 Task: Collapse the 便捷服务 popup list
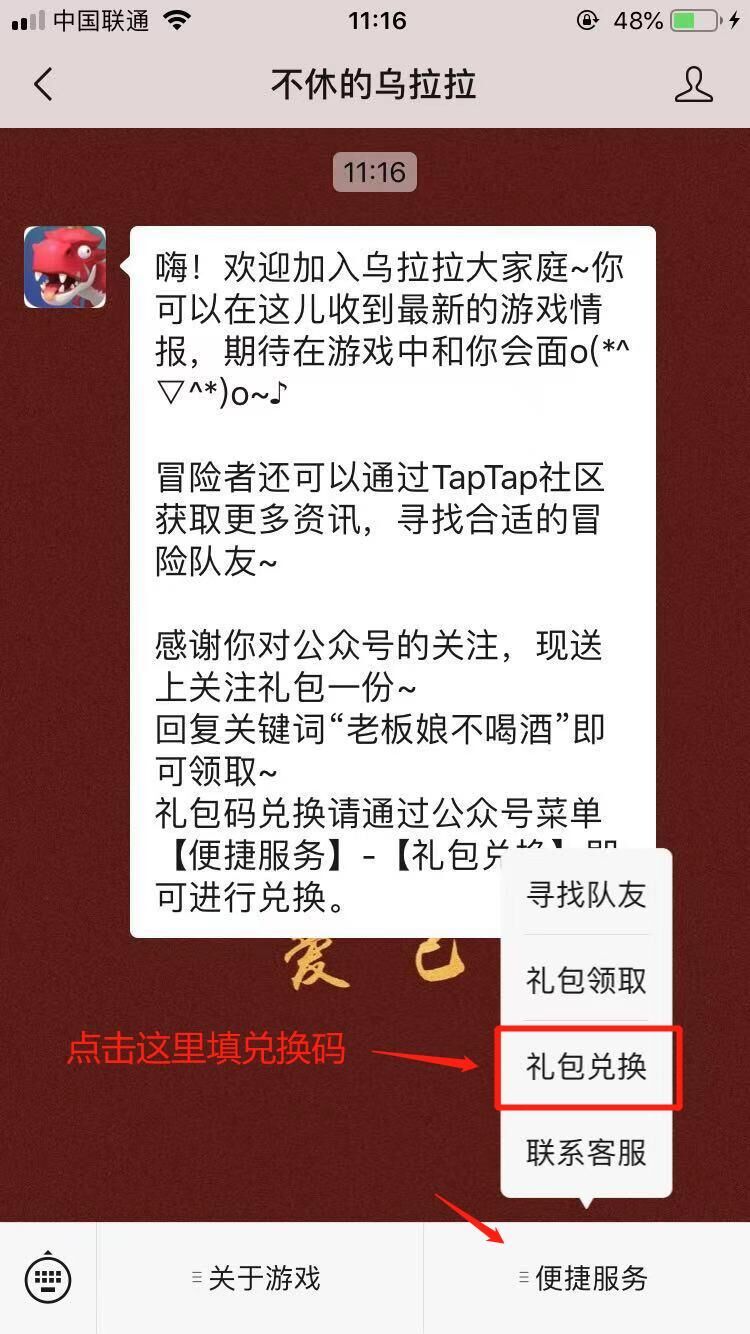pyautogui.click(x=588, y=1277)
